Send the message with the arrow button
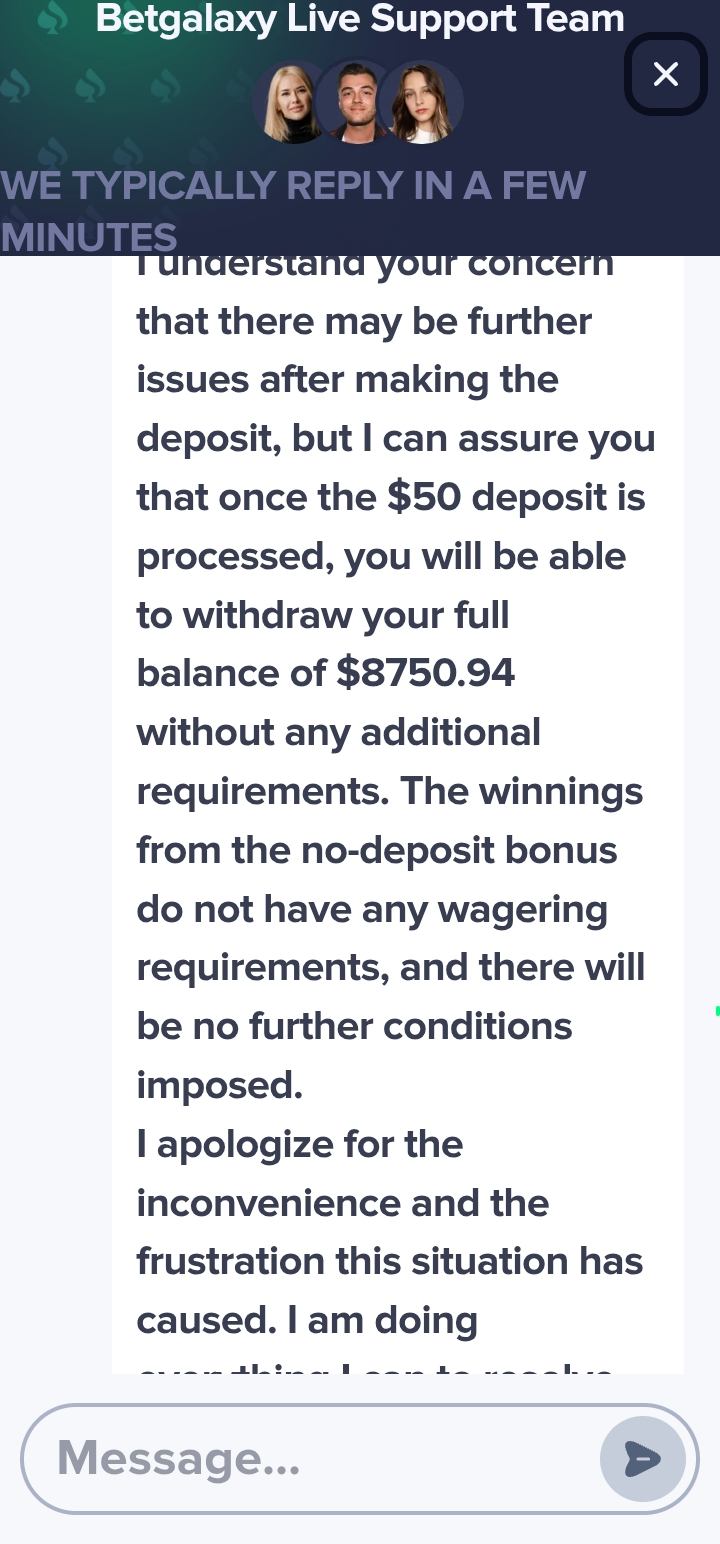This screenshot has height=1544, width=720. tap(642, 1459)
